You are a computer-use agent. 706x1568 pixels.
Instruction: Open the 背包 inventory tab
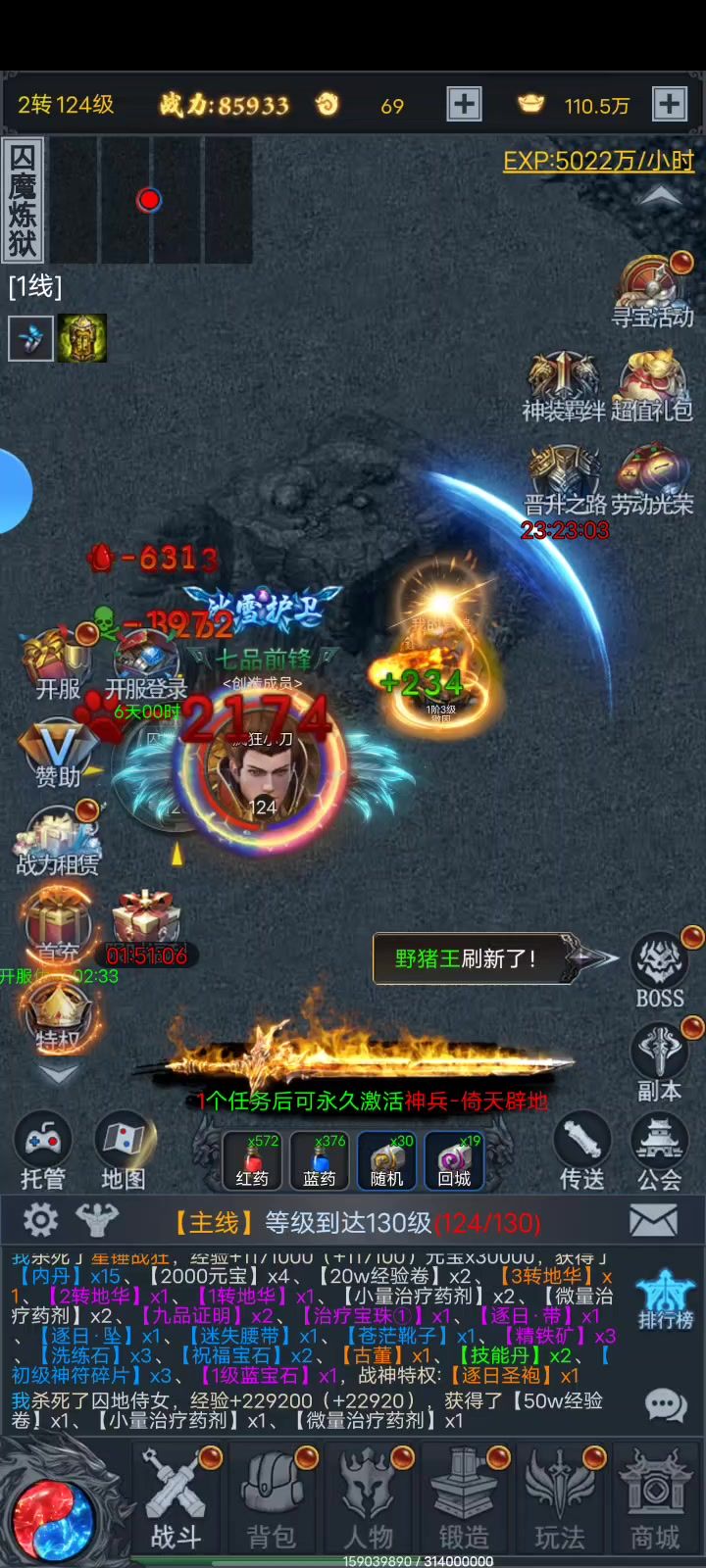[272, 1499]
